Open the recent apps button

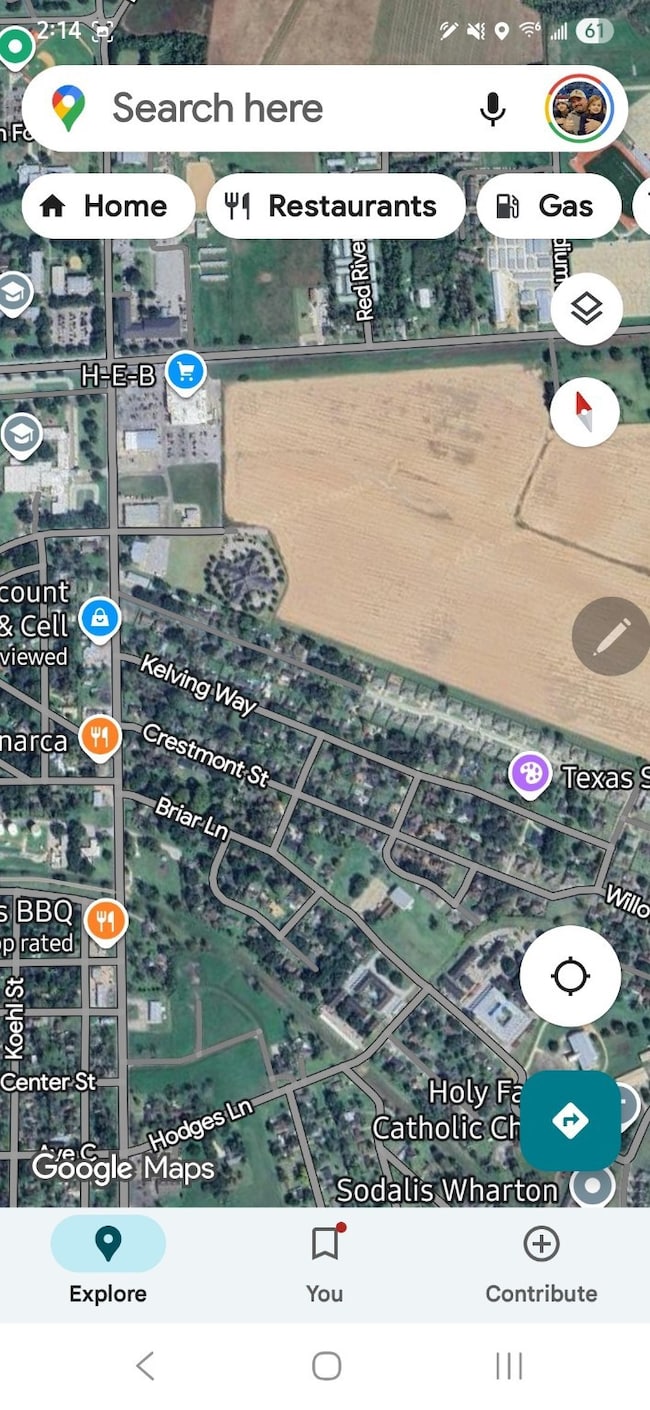click(509, 1365)
